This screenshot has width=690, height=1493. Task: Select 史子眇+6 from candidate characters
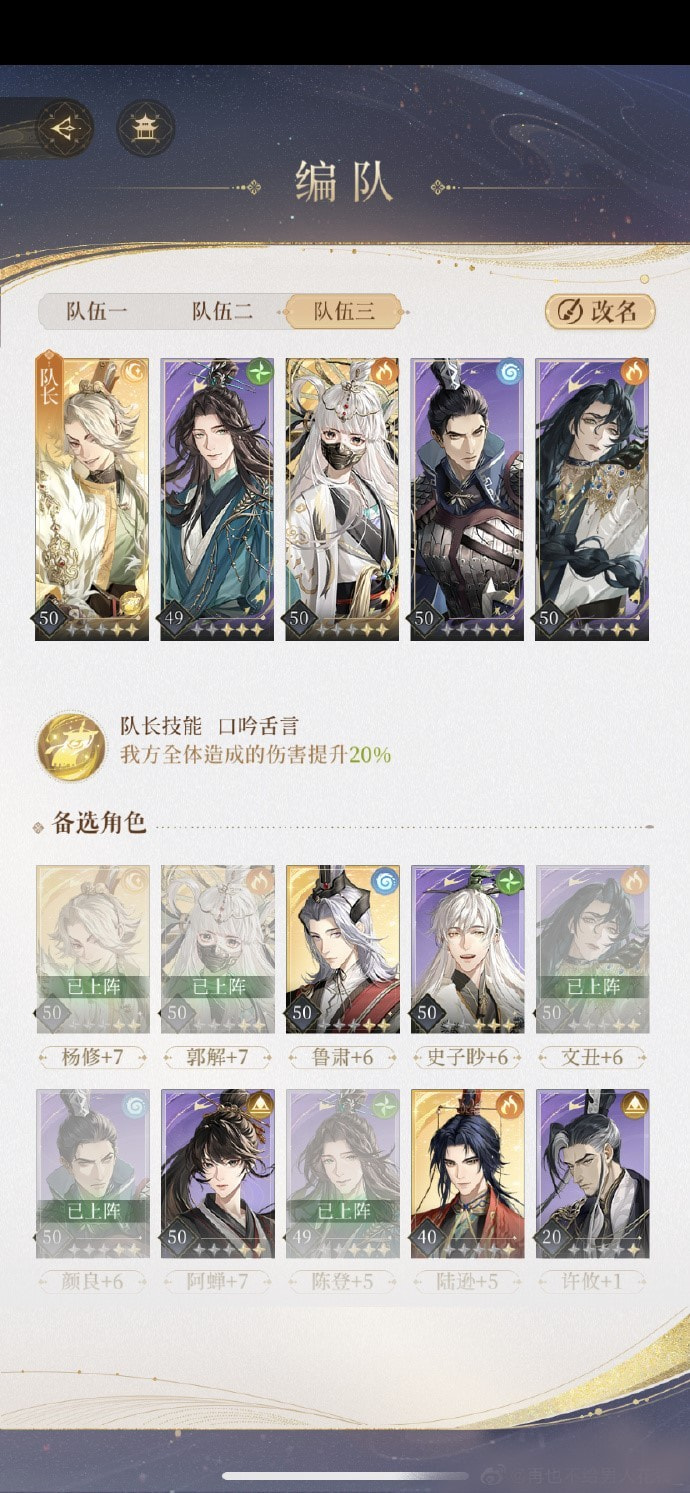(x=468, y=948)
